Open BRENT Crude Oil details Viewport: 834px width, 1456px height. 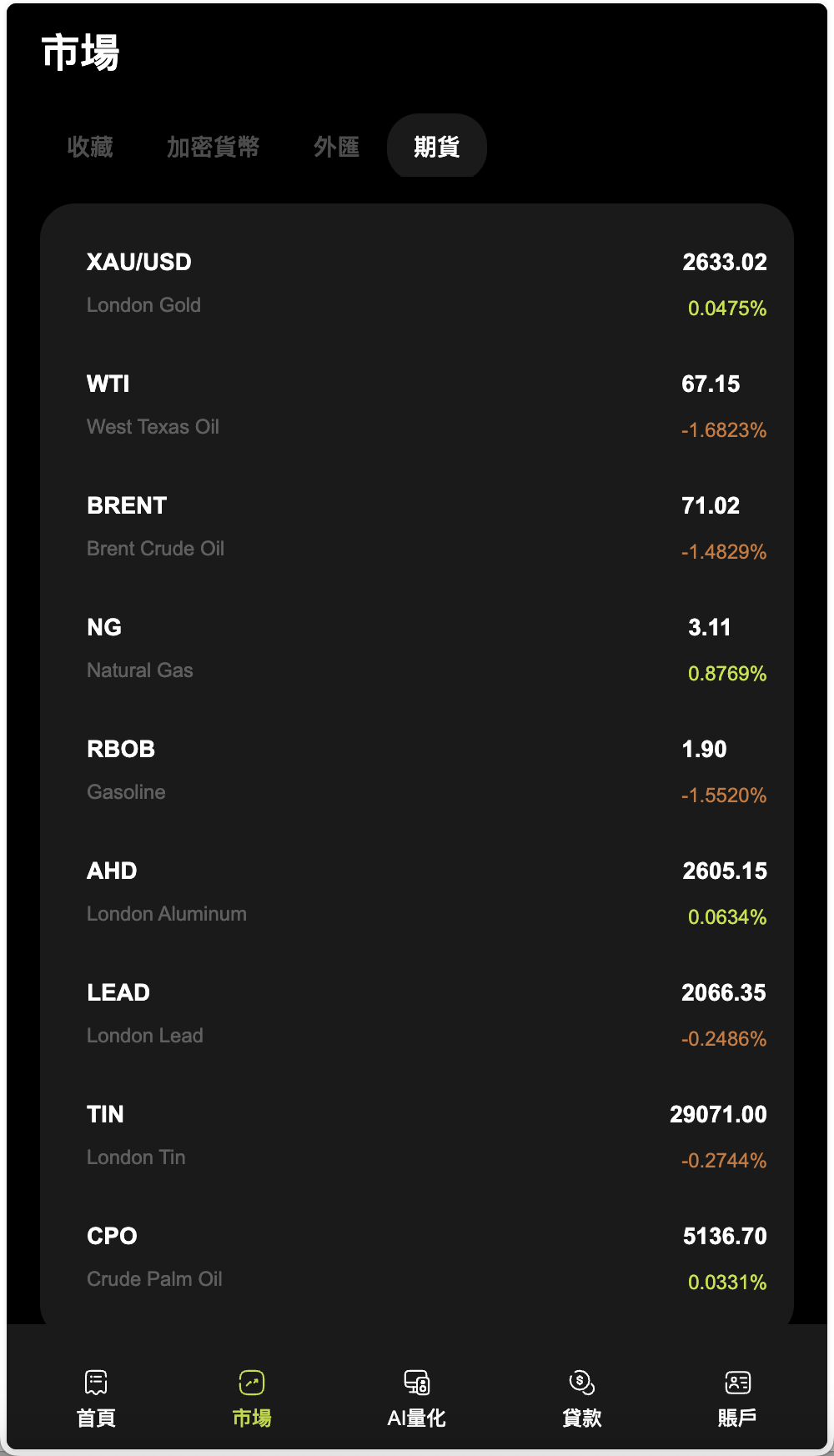click(x=417, y=525)
